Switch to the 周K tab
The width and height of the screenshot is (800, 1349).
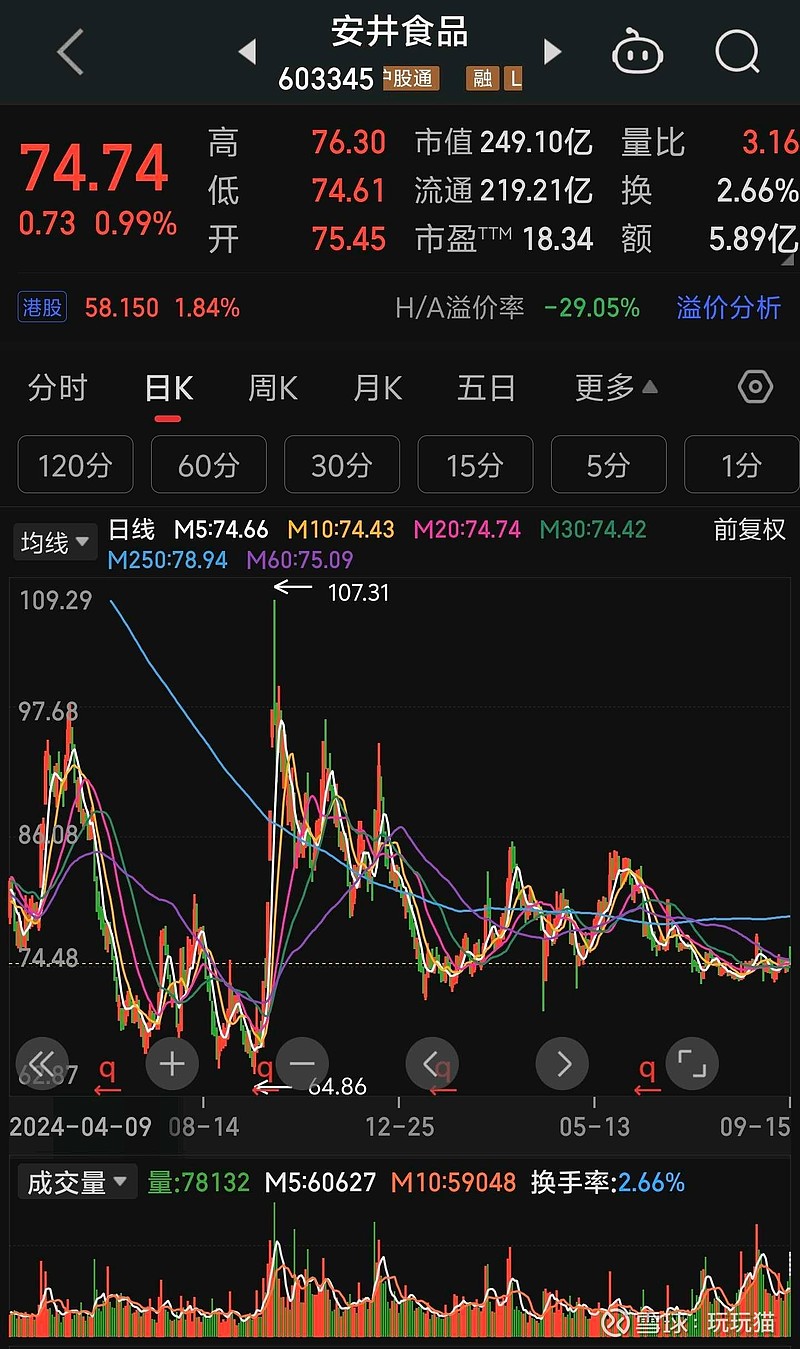(x=272, y=388)
